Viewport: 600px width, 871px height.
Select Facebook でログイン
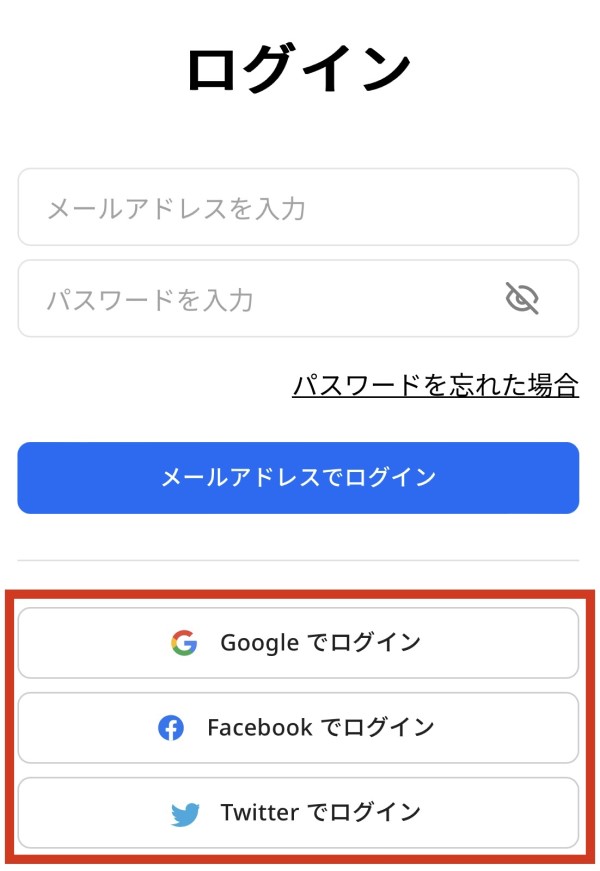tap(298, 728)
